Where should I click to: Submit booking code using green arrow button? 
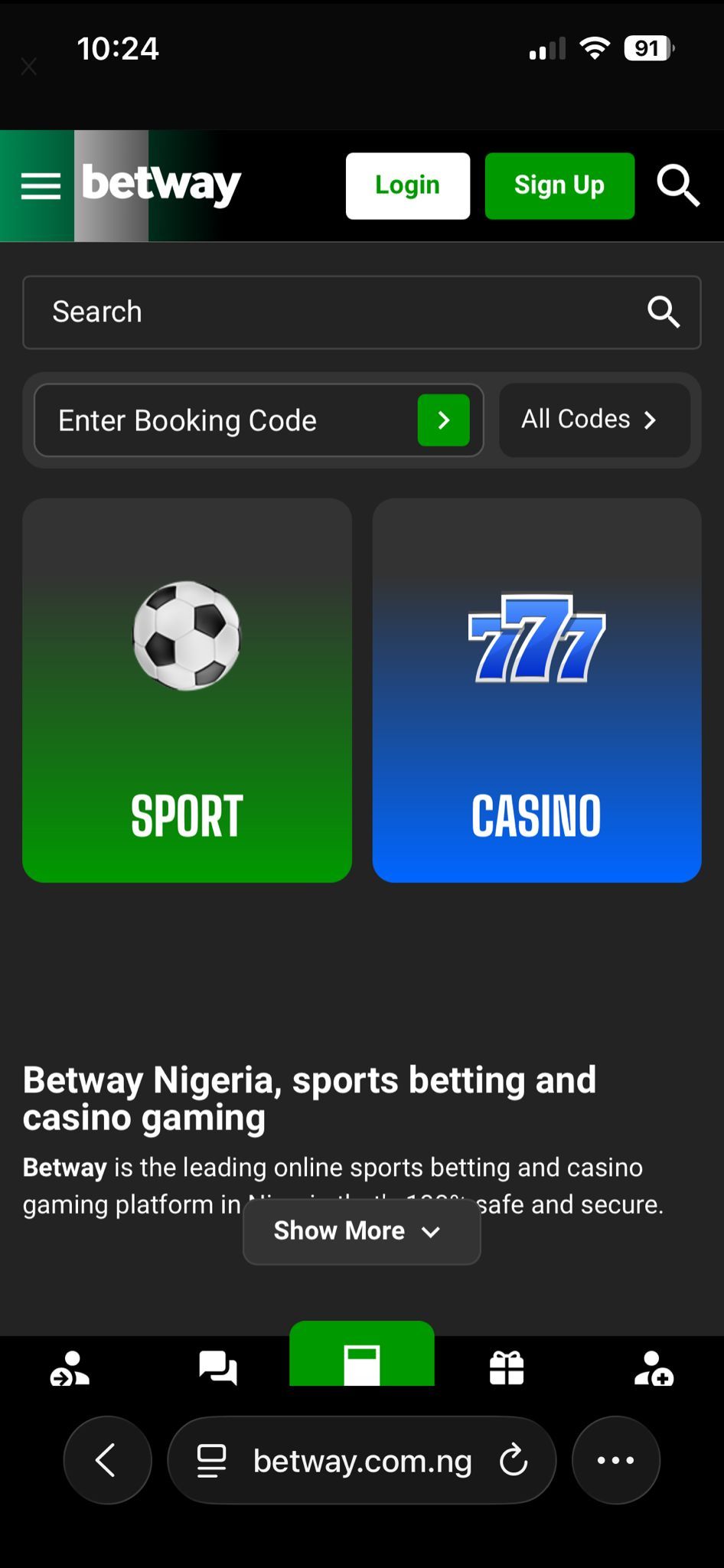(443, 420)
